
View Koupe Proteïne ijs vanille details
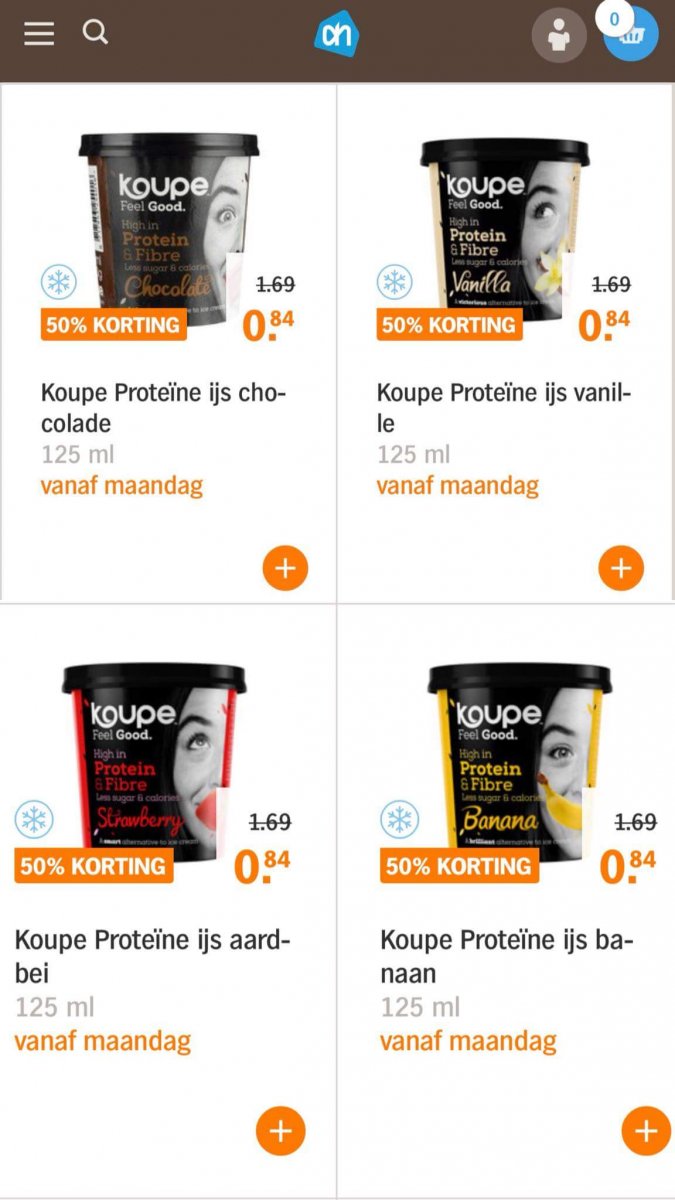pyautogui.click(x=504, y=407)
